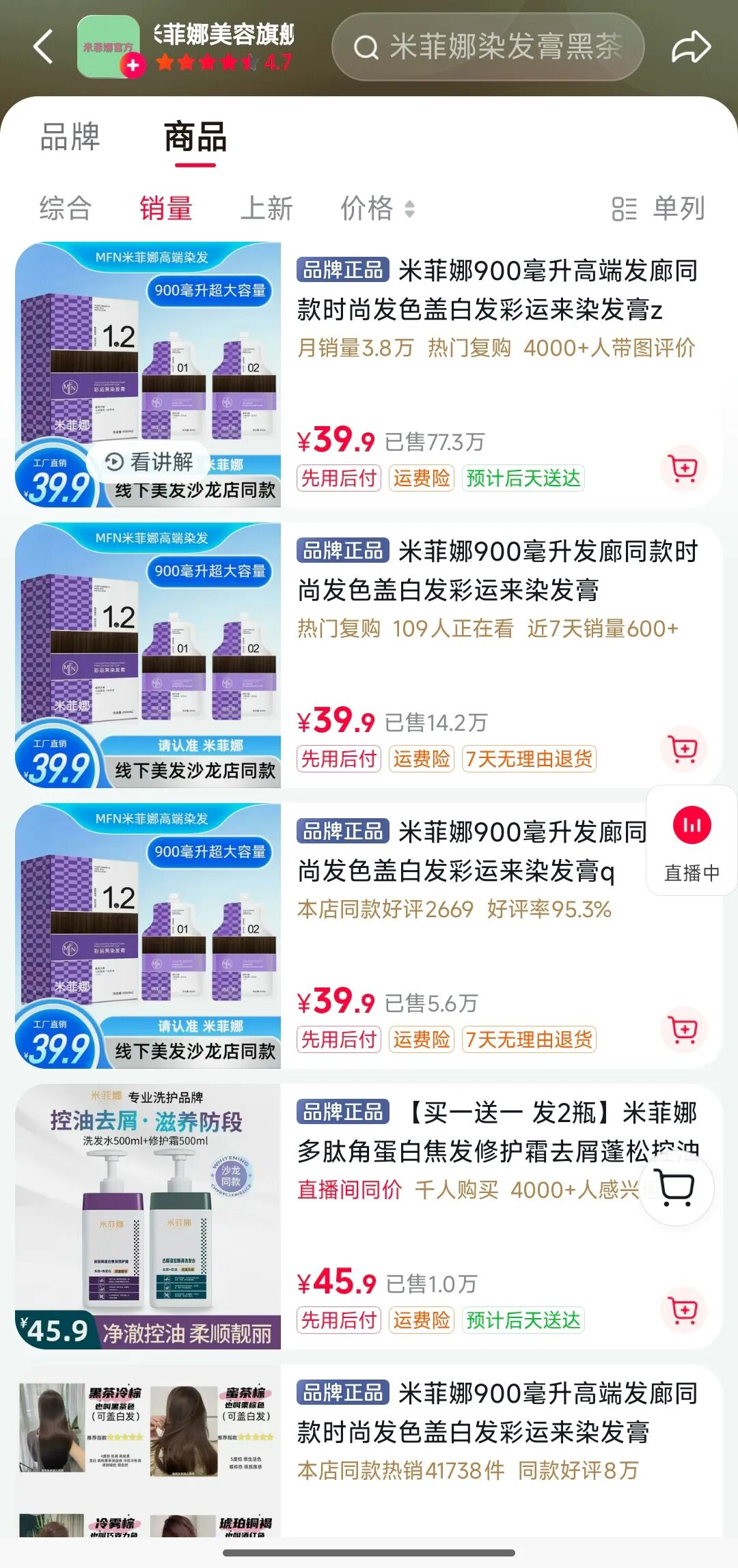Viewport: 738px width, 1568px height.
Task: Follow the store via the red plus badge
Action: tap(133, 66)
